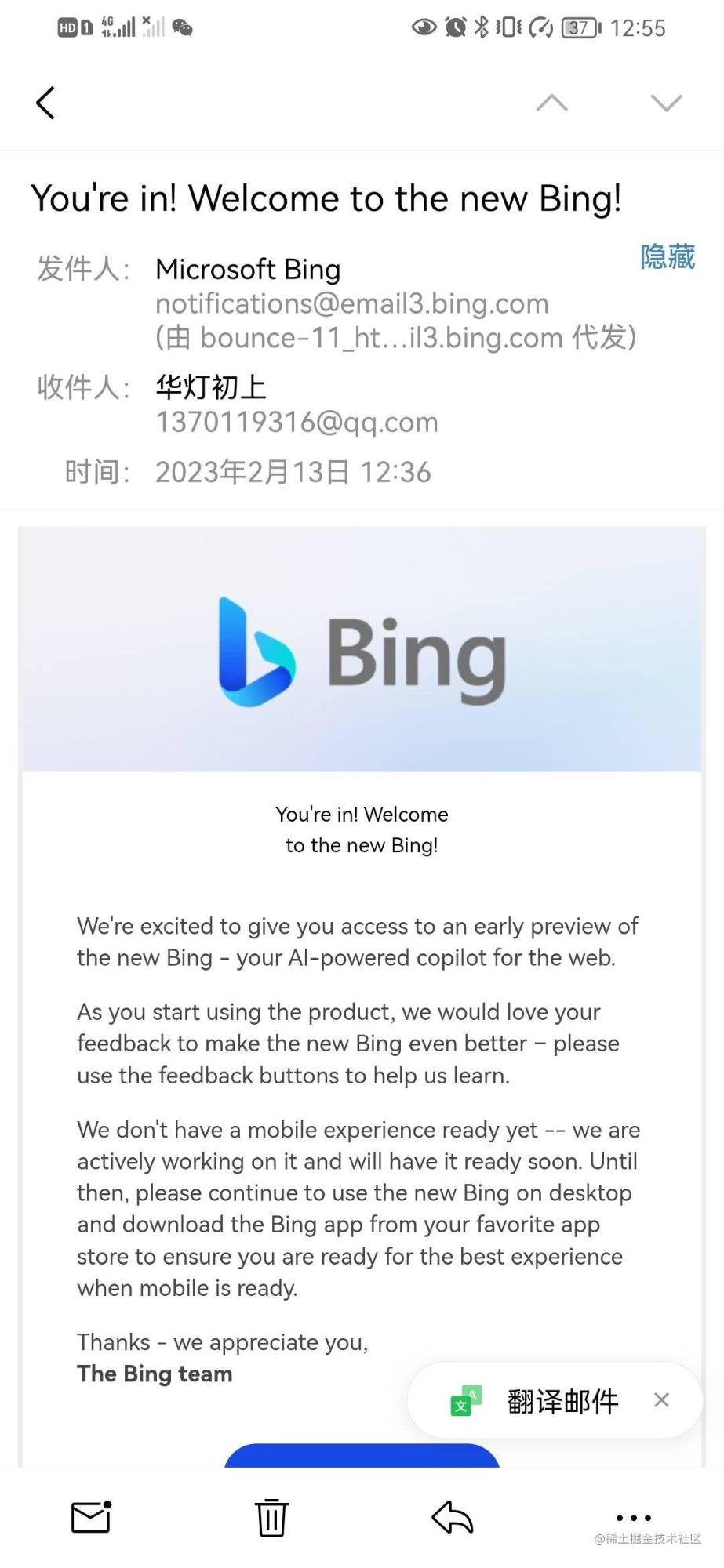This screenshot has width=724, height=1568.
Task: Hide sender details with 隐藏
Action: (x=668, y=256)
